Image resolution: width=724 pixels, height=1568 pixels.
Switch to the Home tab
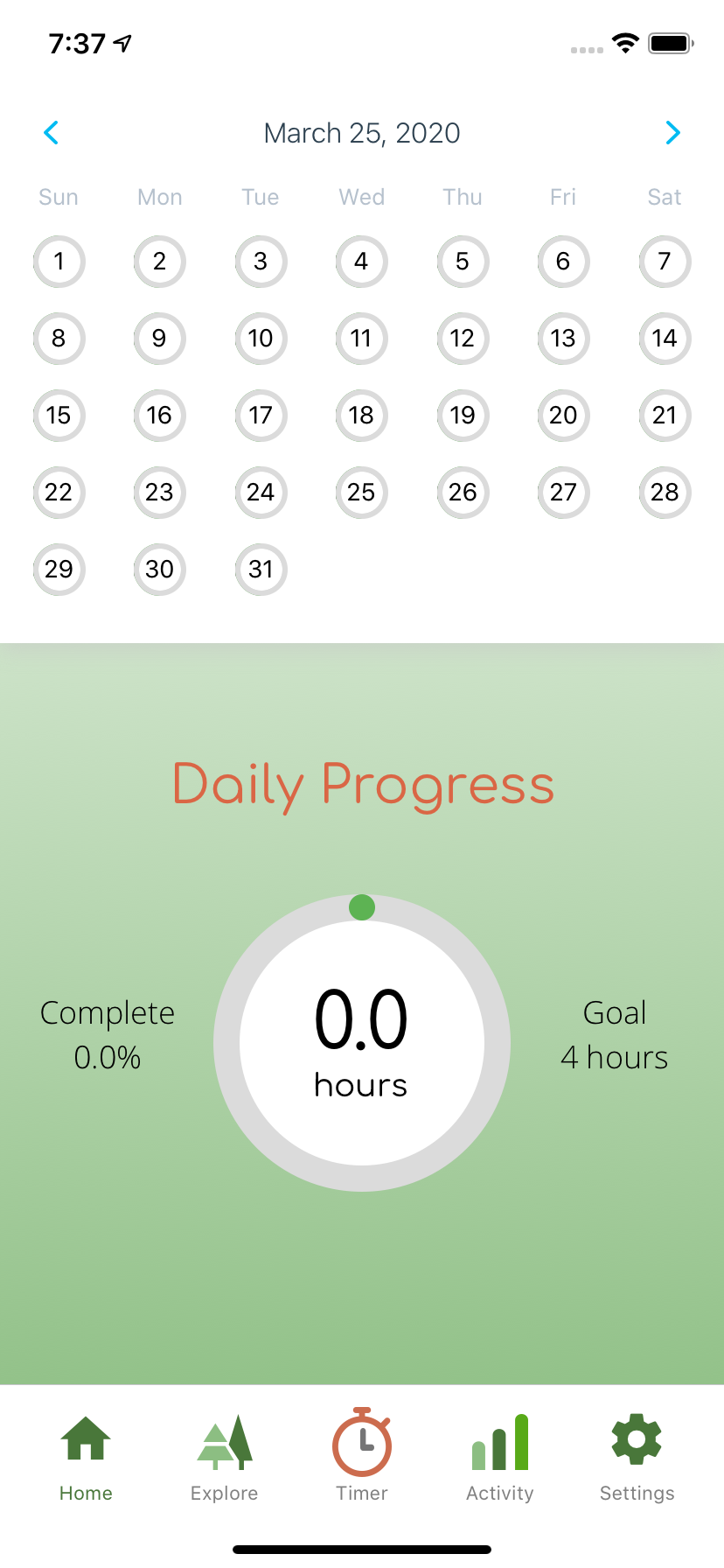pyautogui.click(x=86, y=1459)
